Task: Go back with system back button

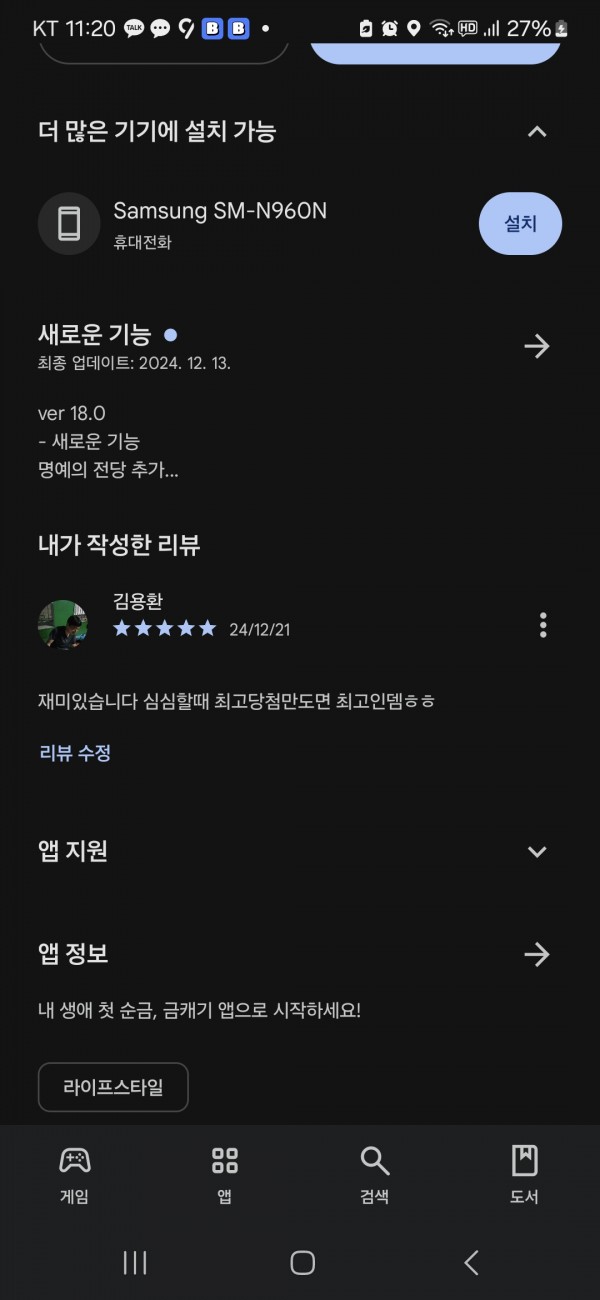Action: coord(471,1263)
